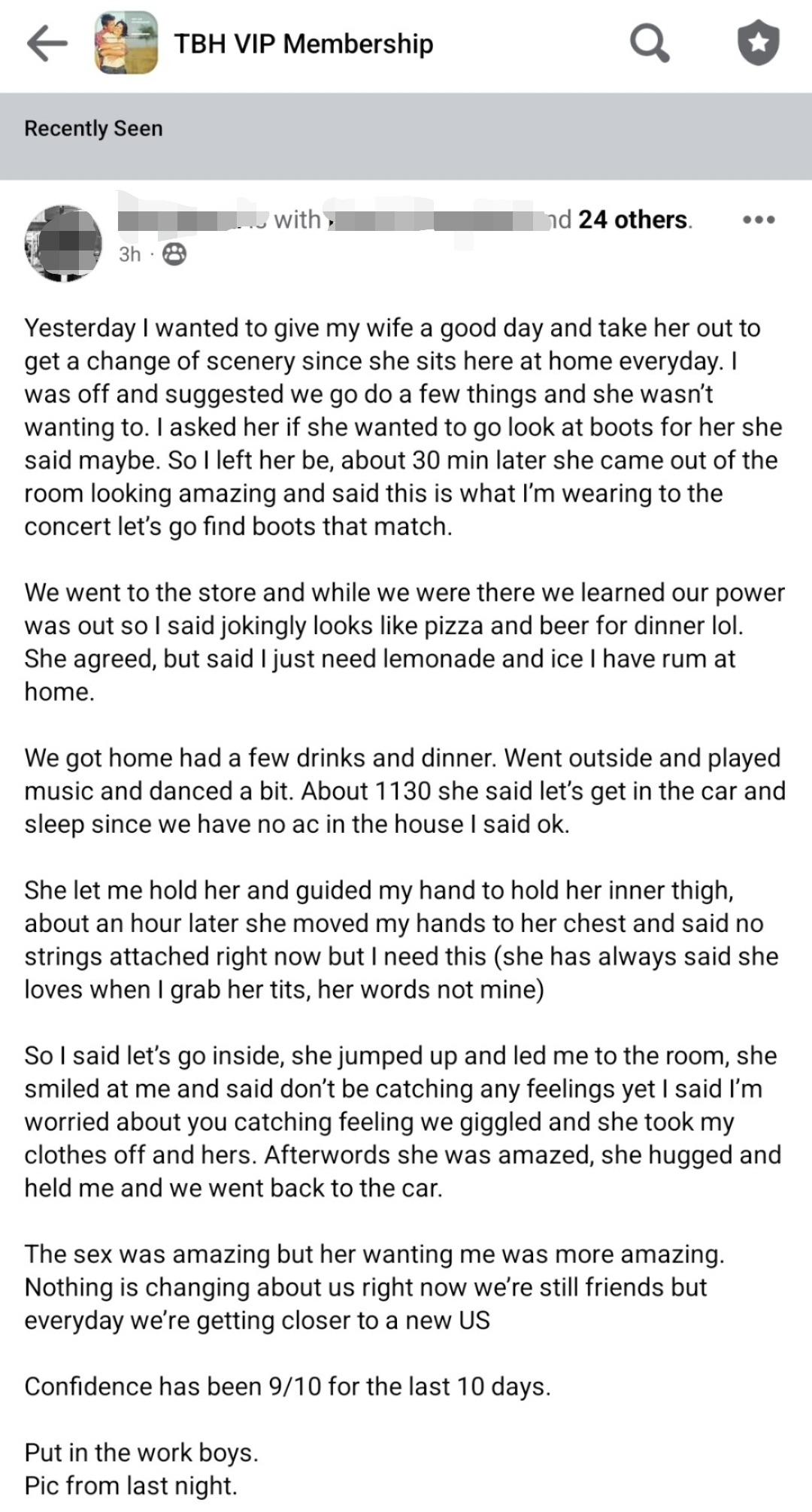View the 24 others tagged

point(634,220)
